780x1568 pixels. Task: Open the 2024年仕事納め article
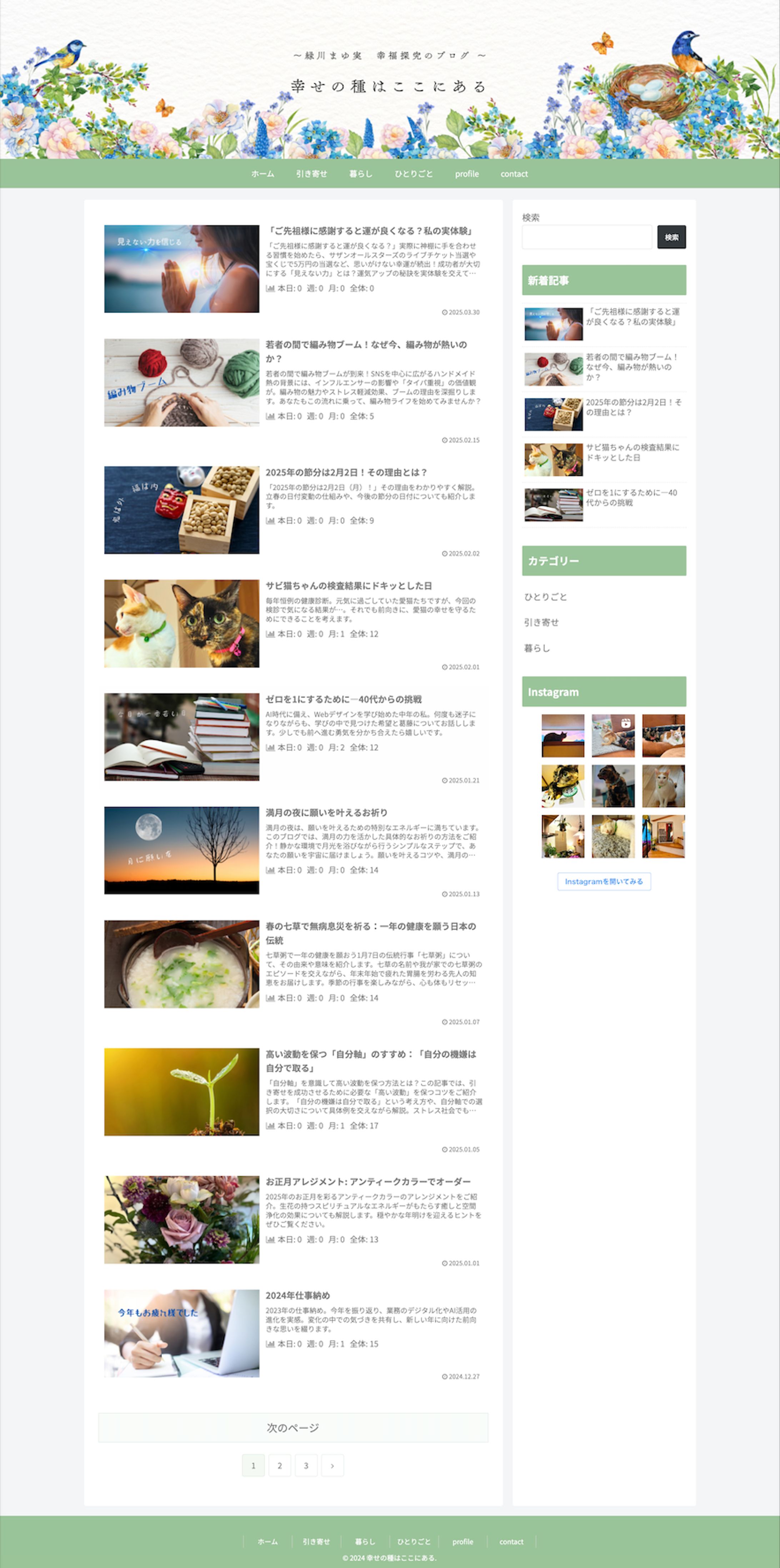(297, 1295)
